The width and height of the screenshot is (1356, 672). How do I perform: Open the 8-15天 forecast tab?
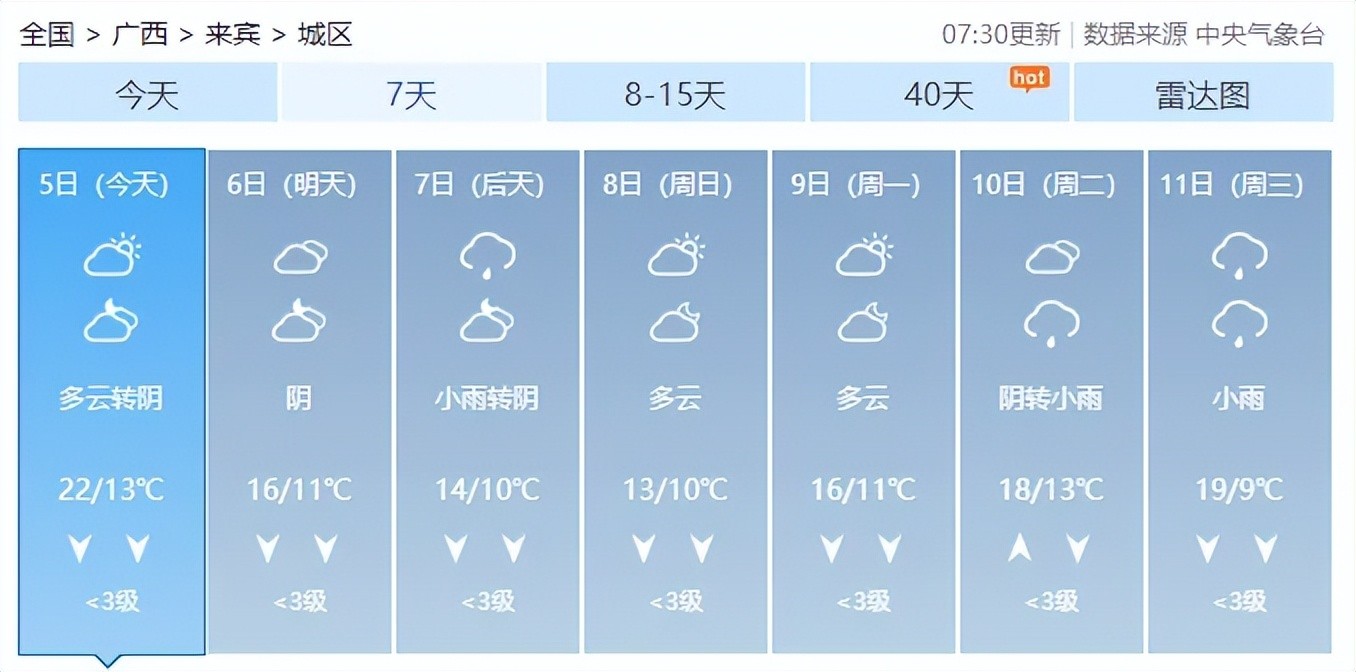[675, 94]
